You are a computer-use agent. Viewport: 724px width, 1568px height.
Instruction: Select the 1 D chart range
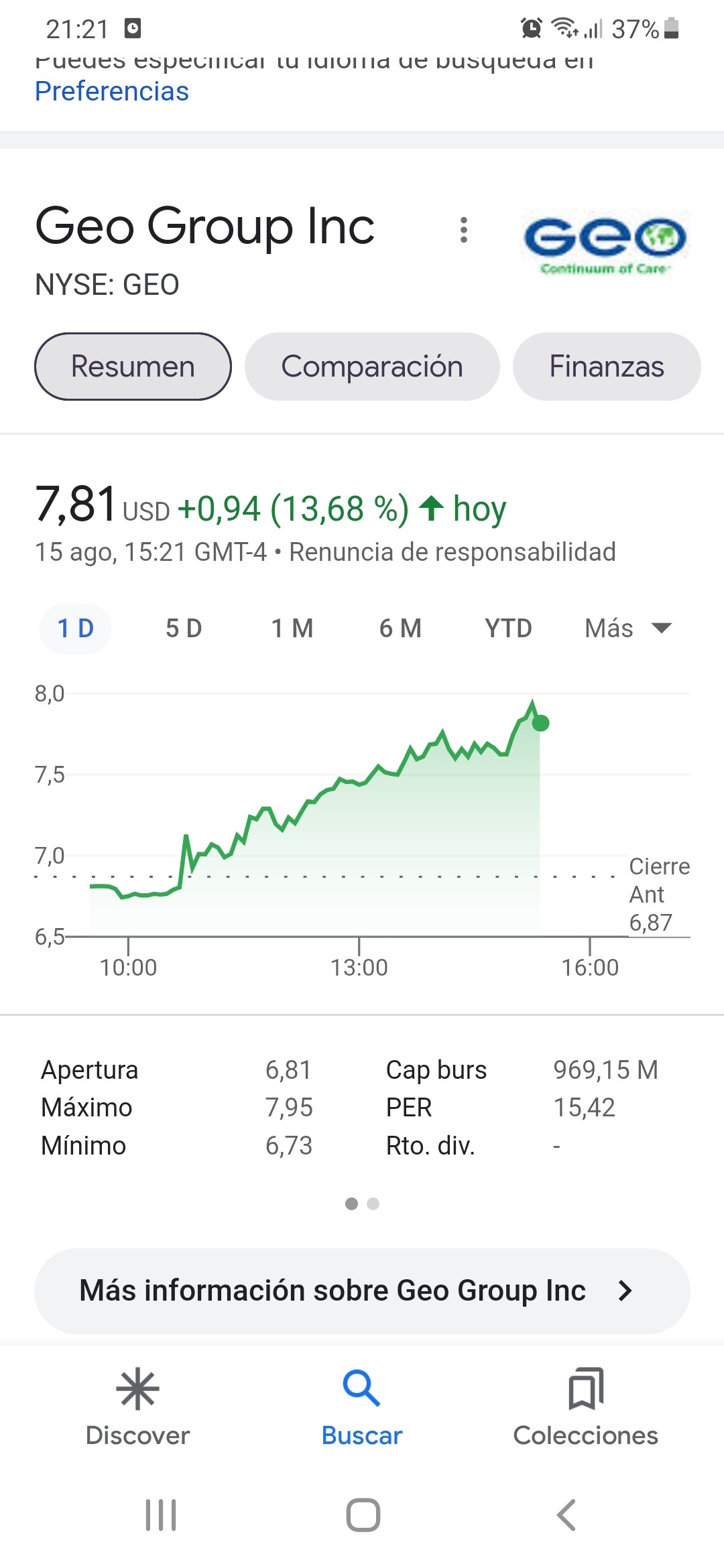[x=75, y=629]
